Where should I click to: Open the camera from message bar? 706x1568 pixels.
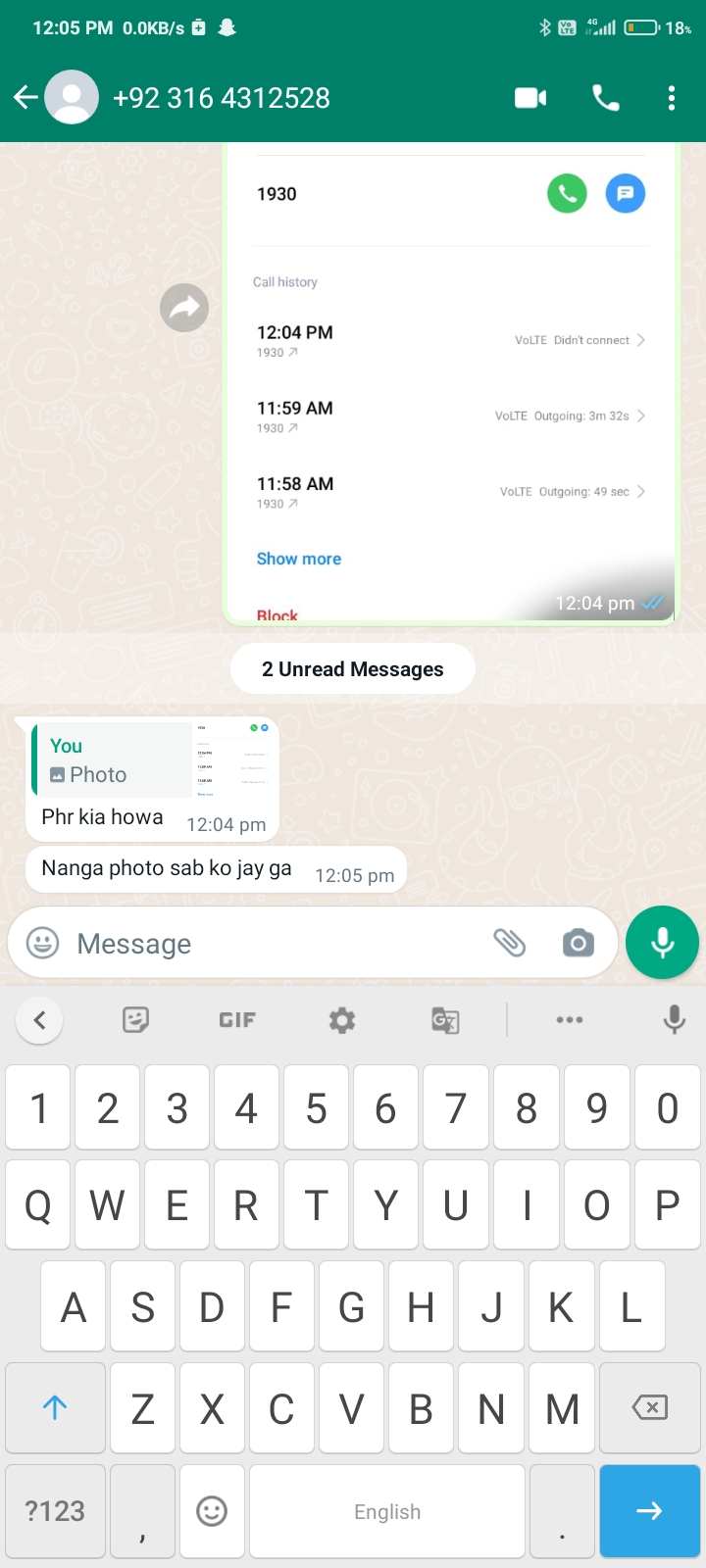[578, 943]
